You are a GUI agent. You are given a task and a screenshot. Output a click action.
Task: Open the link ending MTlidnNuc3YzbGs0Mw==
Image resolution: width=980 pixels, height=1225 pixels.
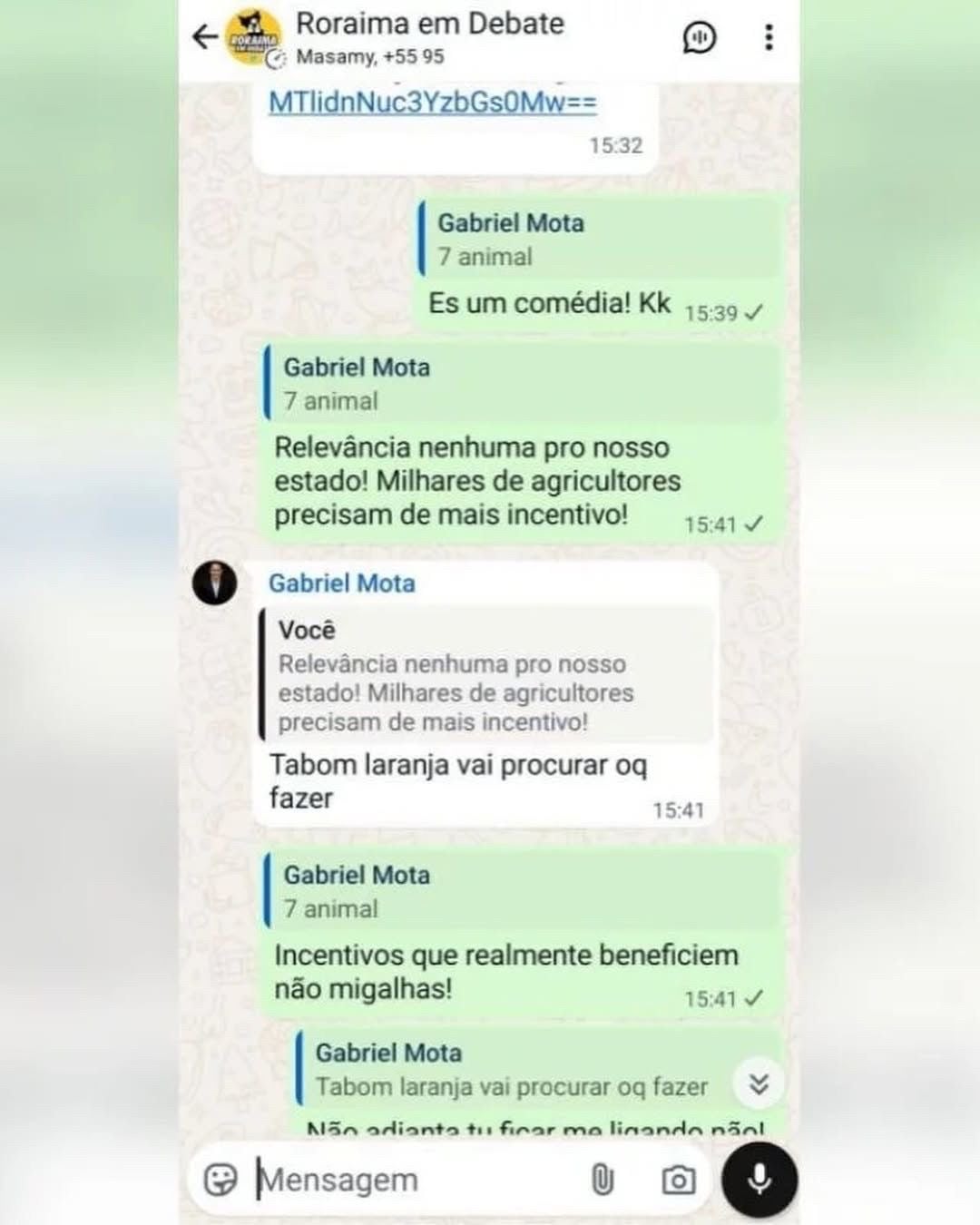[x=432, y=102]
